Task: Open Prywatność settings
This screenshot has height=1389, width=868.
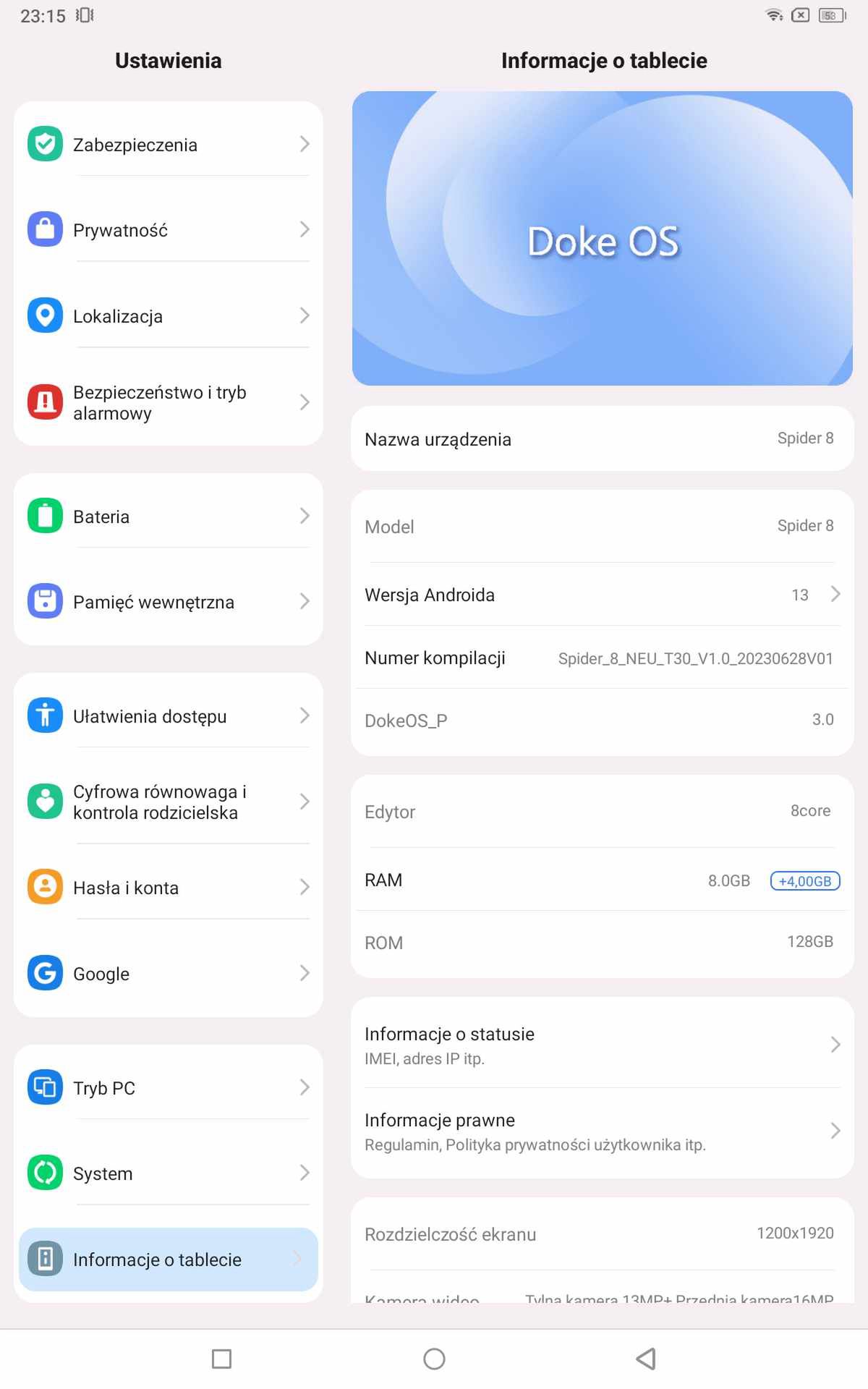Action: tap(169, 230)
